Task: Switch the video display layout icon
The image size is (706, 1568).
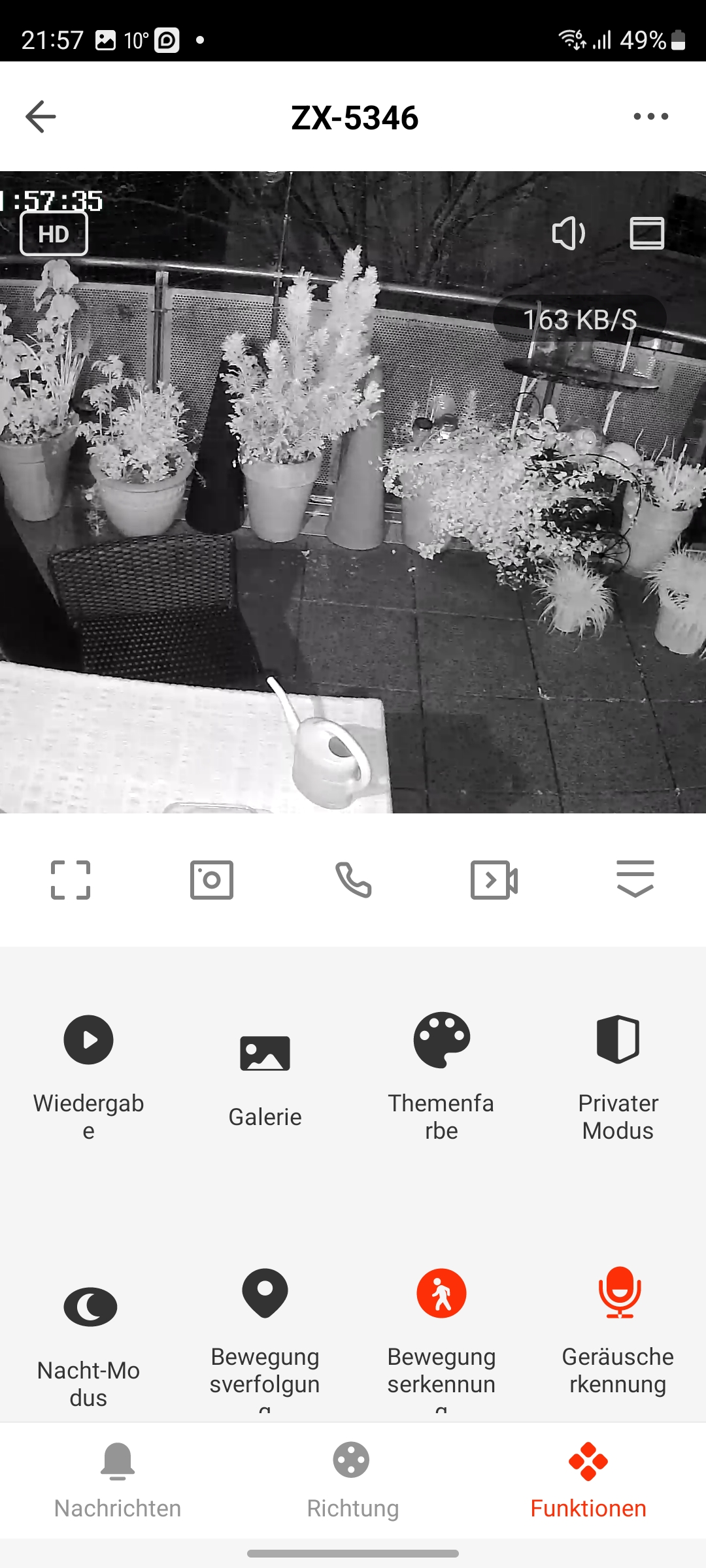Action: pyautogui.click(x=647, y=233)
